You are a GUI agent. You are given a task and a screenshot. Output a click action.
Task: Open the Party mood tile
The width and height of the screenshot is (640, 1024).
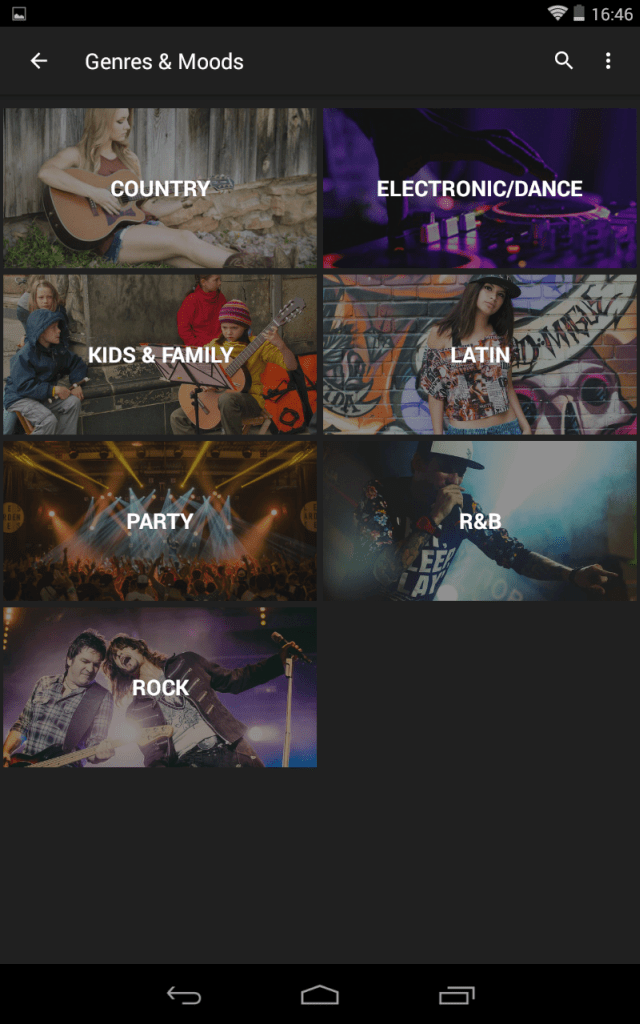tap(160, 521)
